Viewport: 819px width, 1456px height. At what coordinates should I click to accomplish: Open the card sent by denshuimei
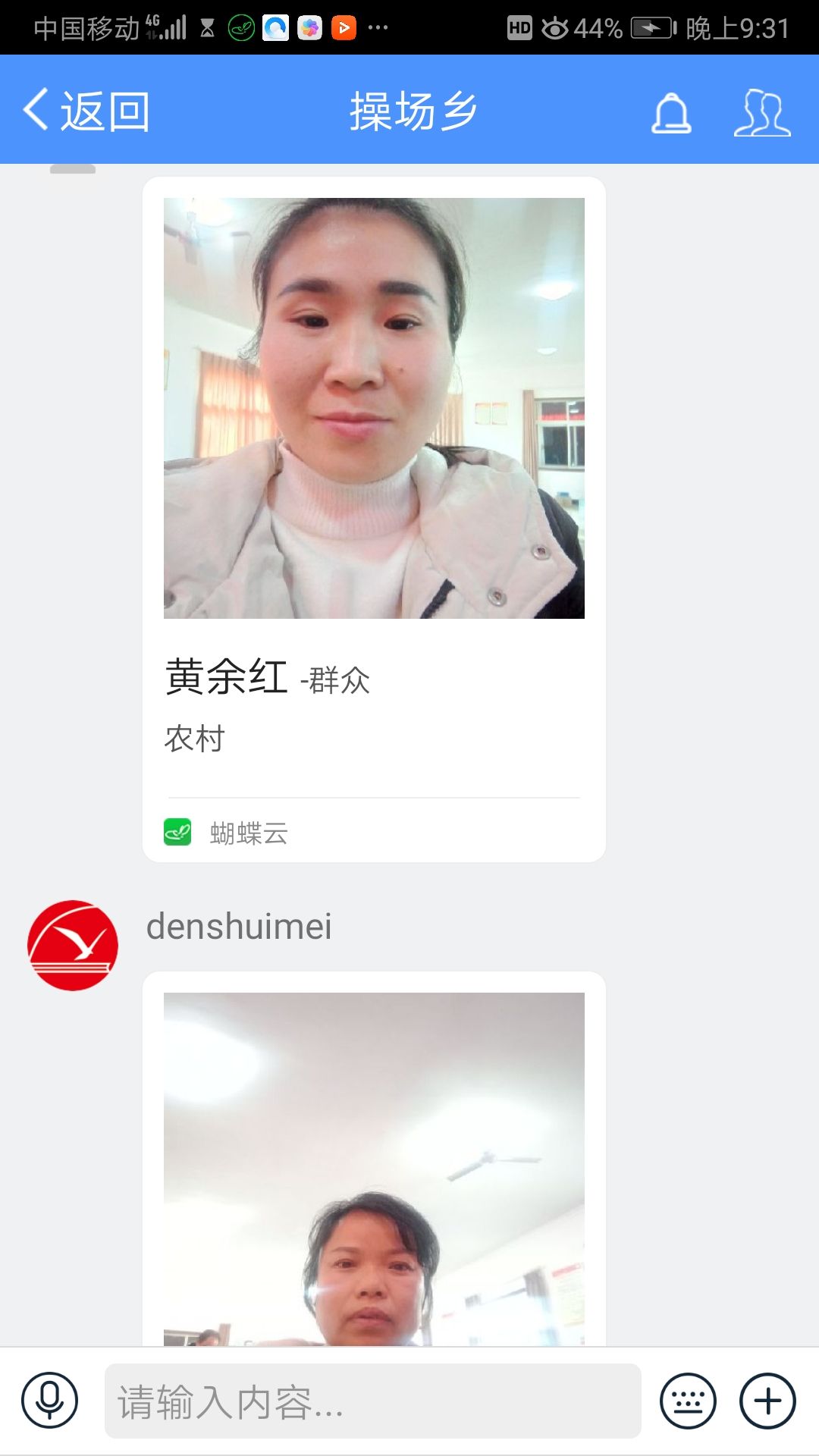click(x=374, y=1168)
